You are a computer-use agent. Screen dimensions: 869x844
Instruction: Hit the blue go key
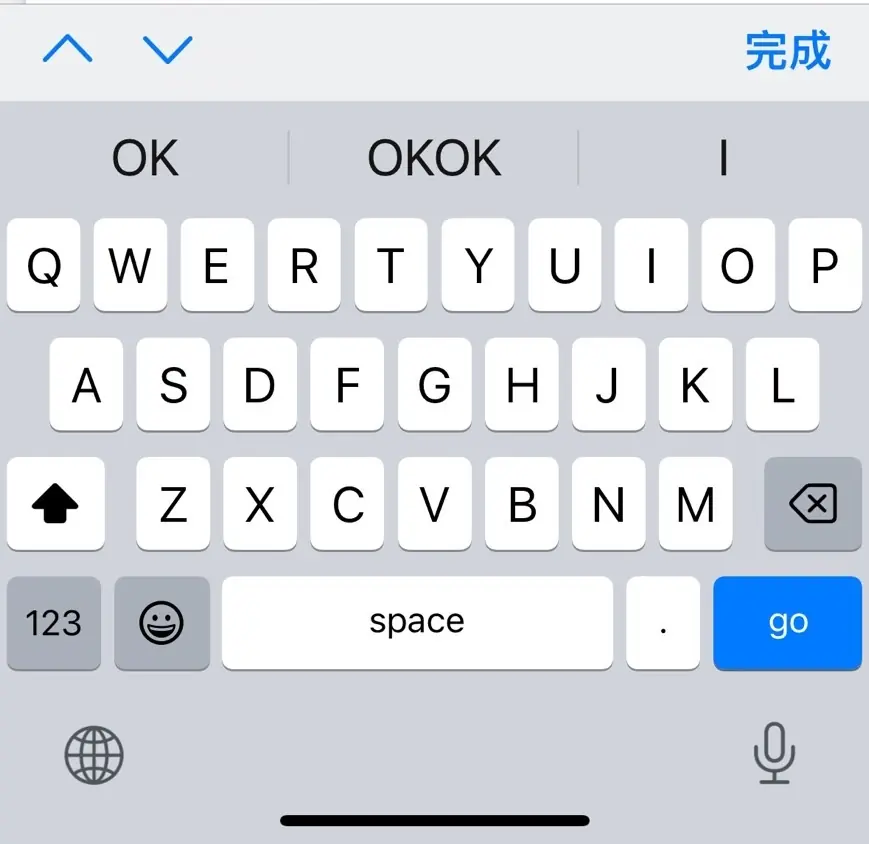click(x=787, y=622)
